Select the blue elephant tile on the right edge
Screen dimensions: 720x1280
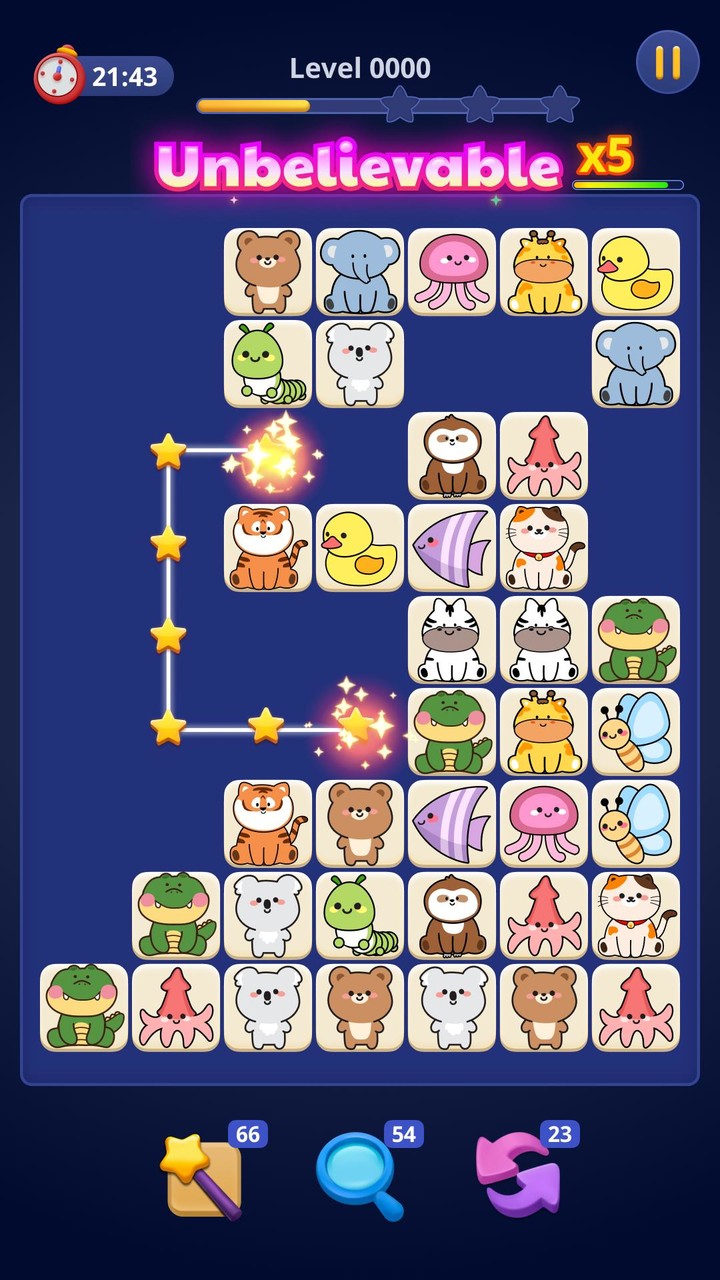click(635, 363)
